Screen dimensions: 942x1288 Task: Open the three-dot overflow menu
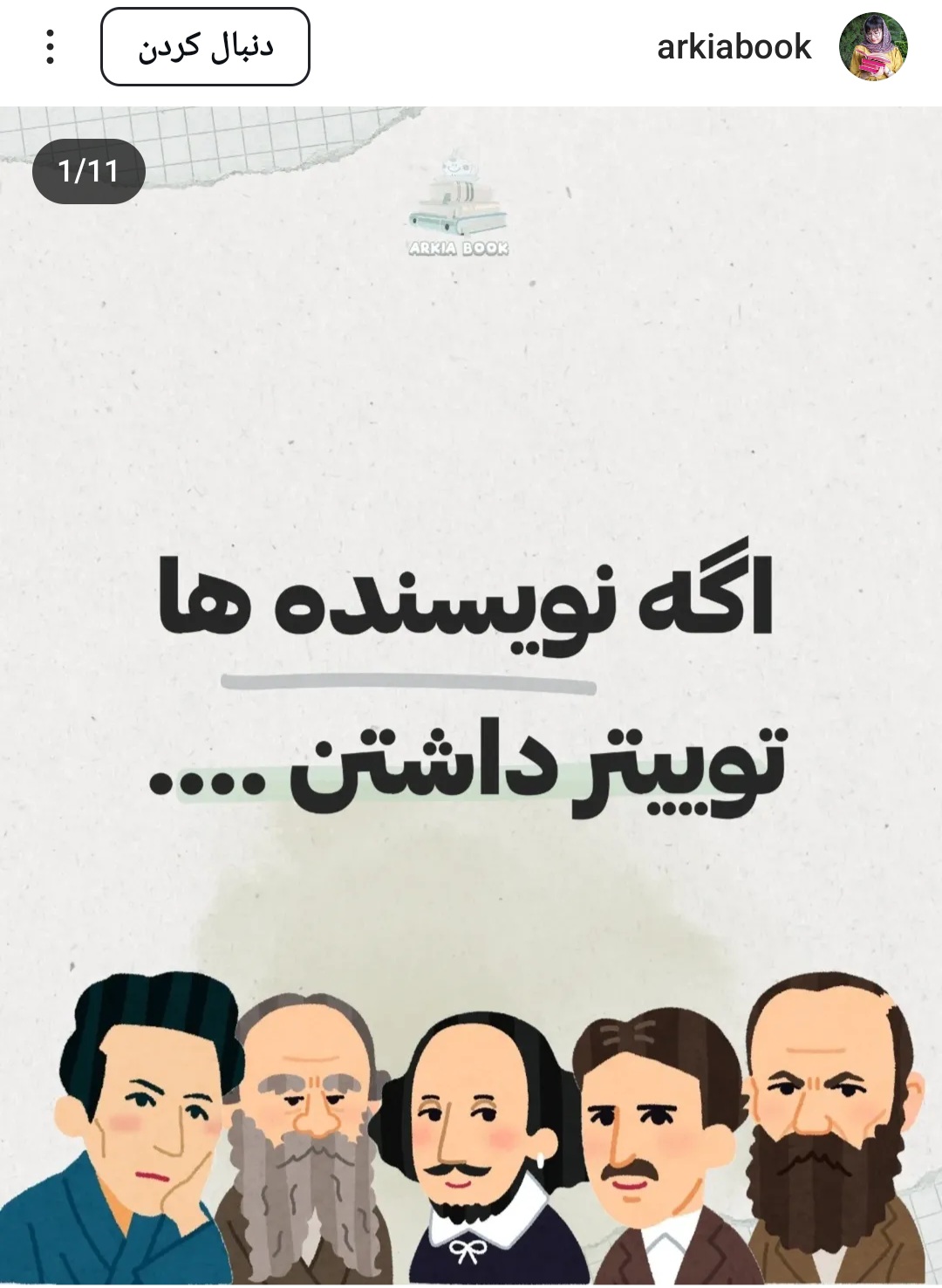[50, 47]
